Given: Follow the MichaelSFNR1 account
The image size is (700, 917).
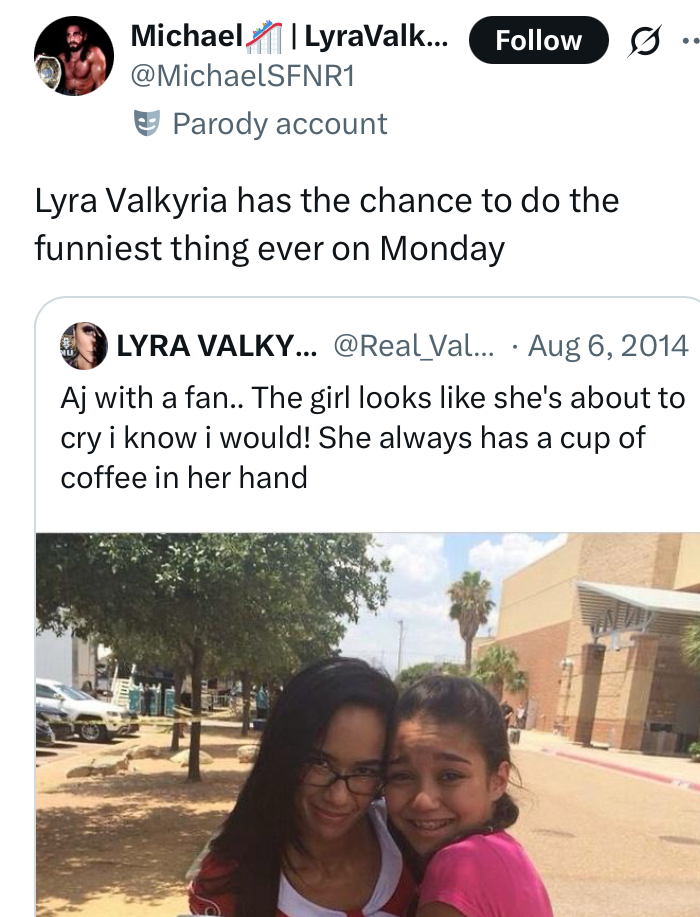Looking at the screenshot, I should 538,40.
